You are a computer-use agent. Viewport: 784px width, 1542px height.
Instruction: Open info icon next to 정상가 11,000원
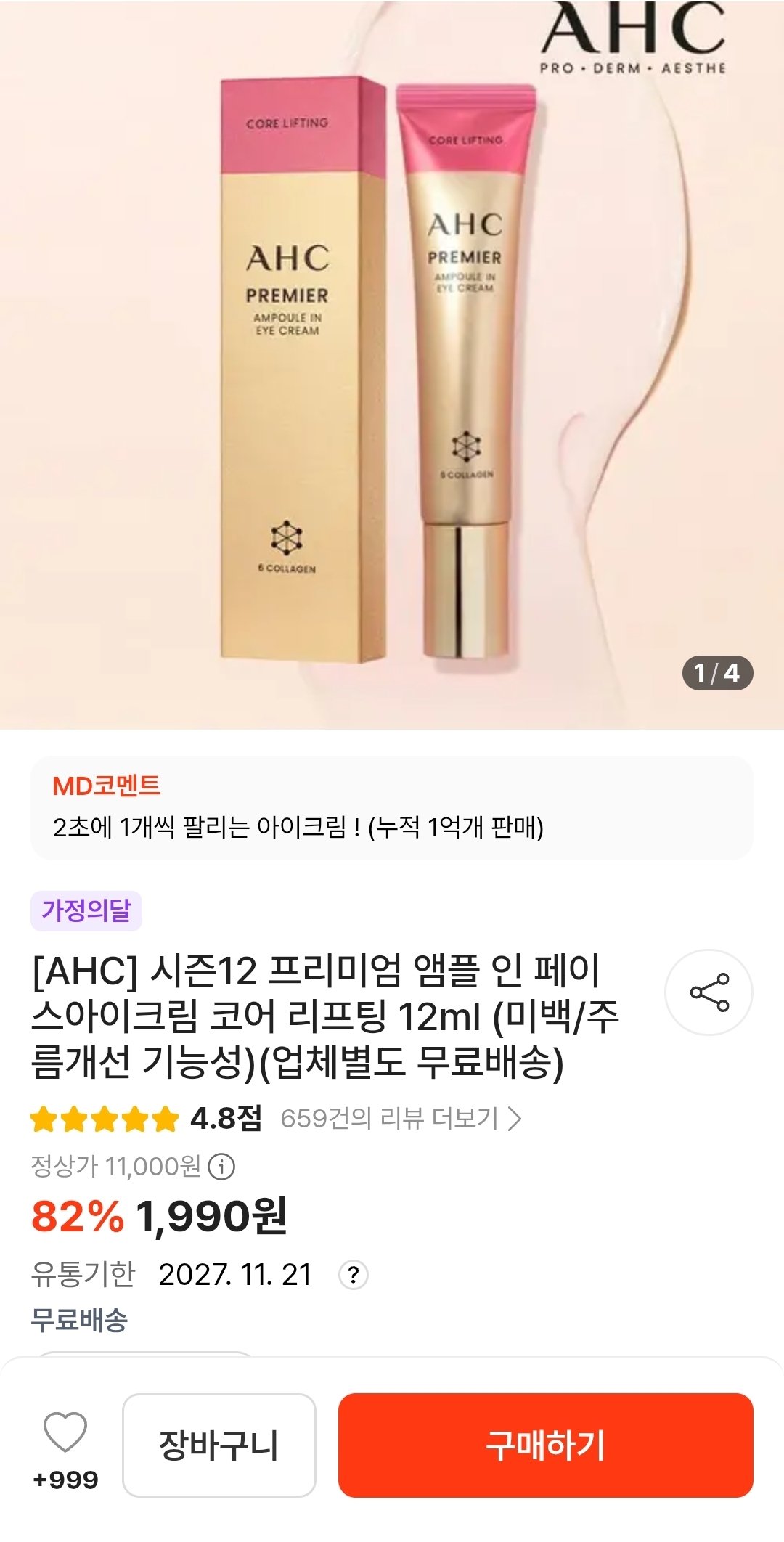(221, 1167)
